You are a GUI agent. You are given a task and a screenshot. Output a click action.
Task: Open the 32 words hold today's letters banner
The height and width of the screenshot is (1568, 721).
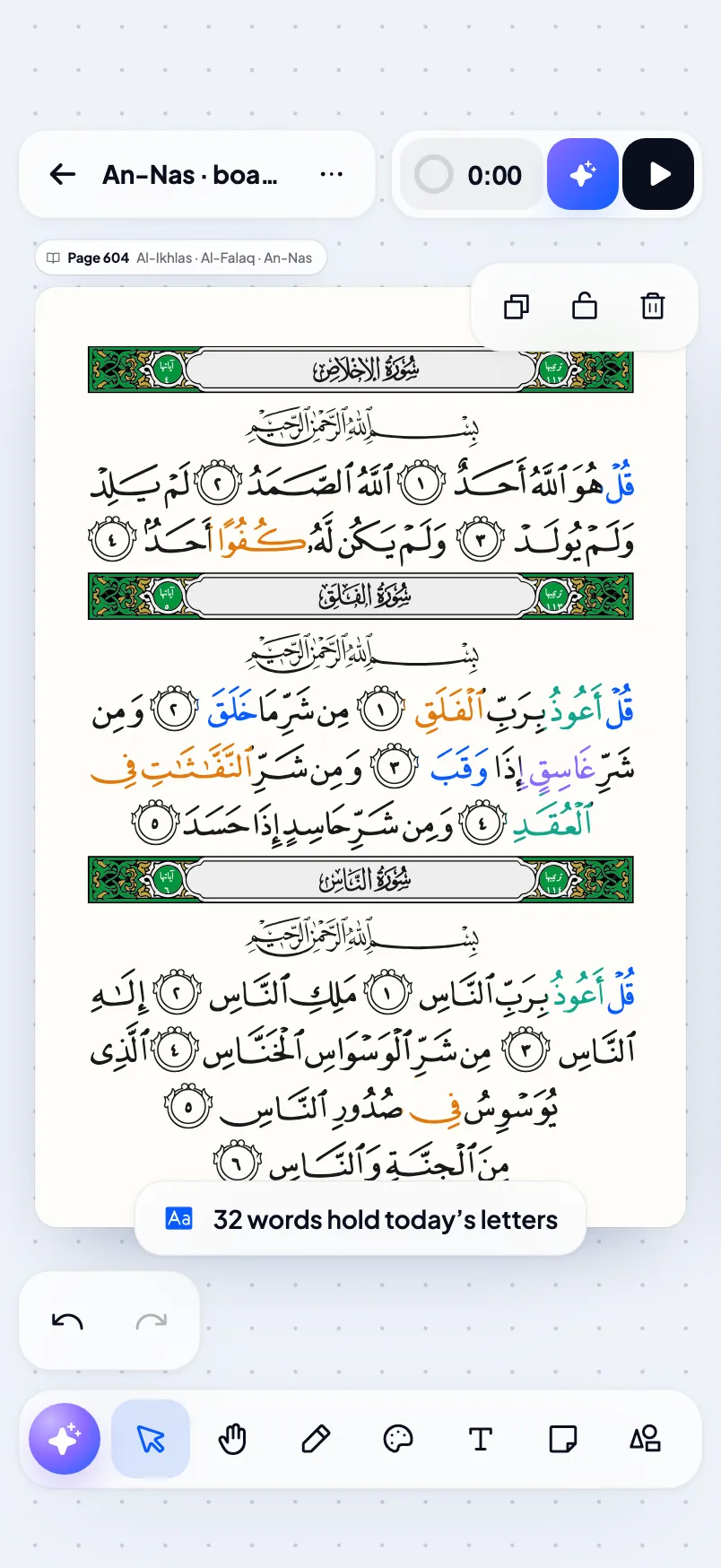pos(360,1219)
